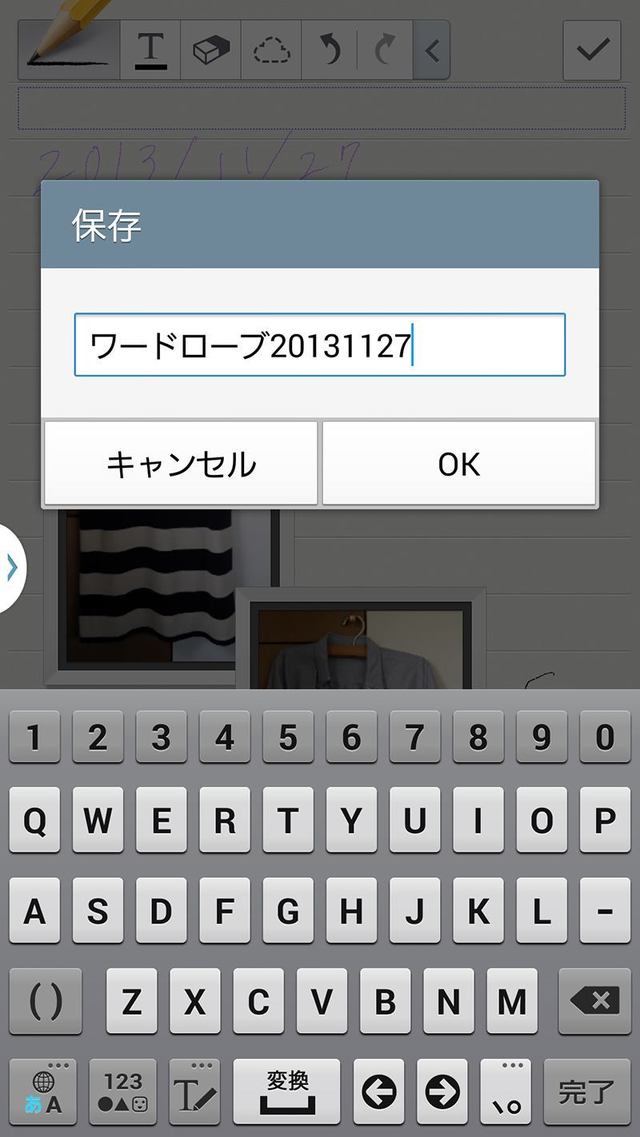Tap the punctuation comma-period key
Viewport: 640px width, 1137px height.
click(x=506, y=1093)
